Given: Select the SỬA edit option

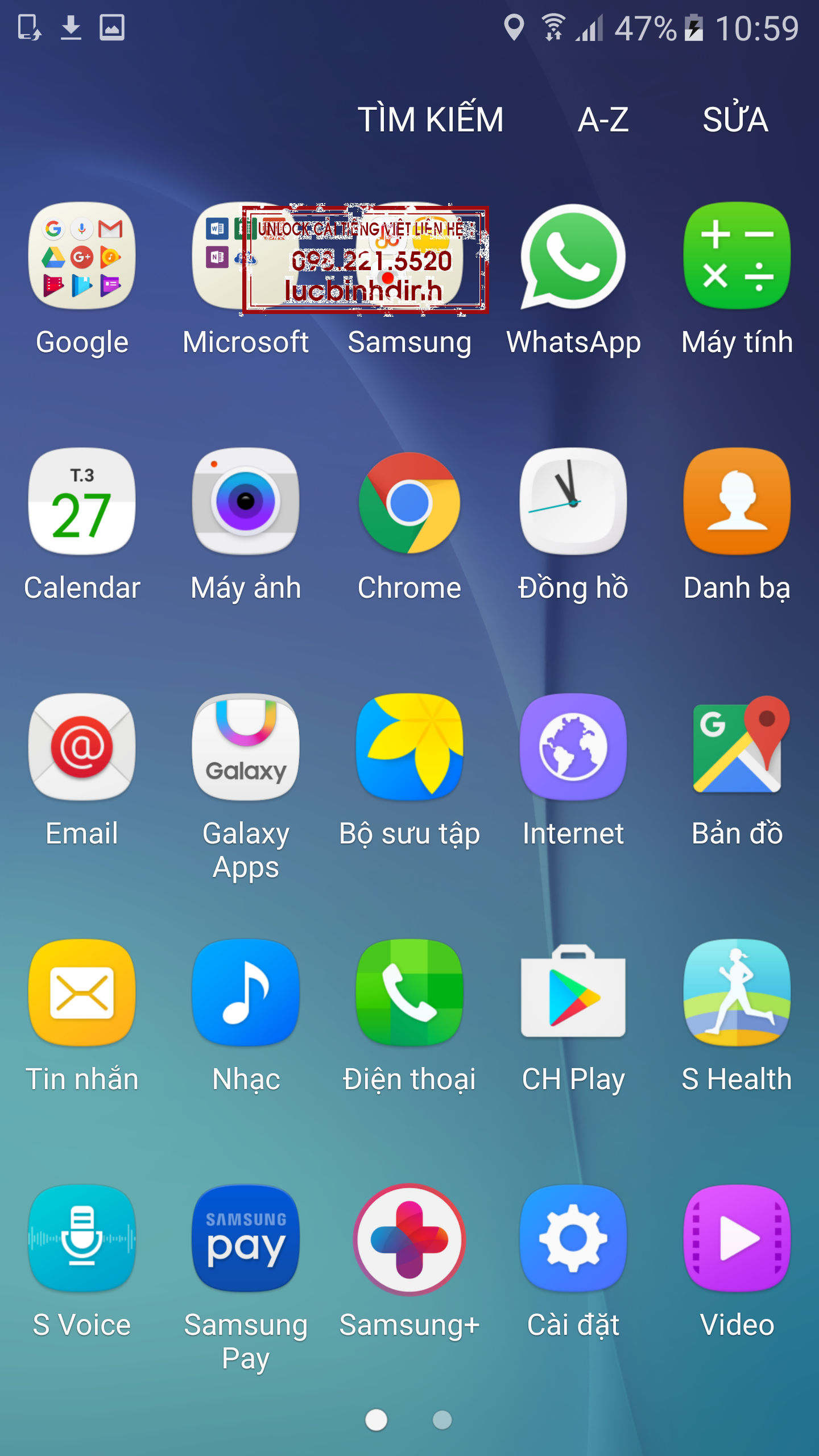Looking at the screenshot, I should click(x=734, y=118).
